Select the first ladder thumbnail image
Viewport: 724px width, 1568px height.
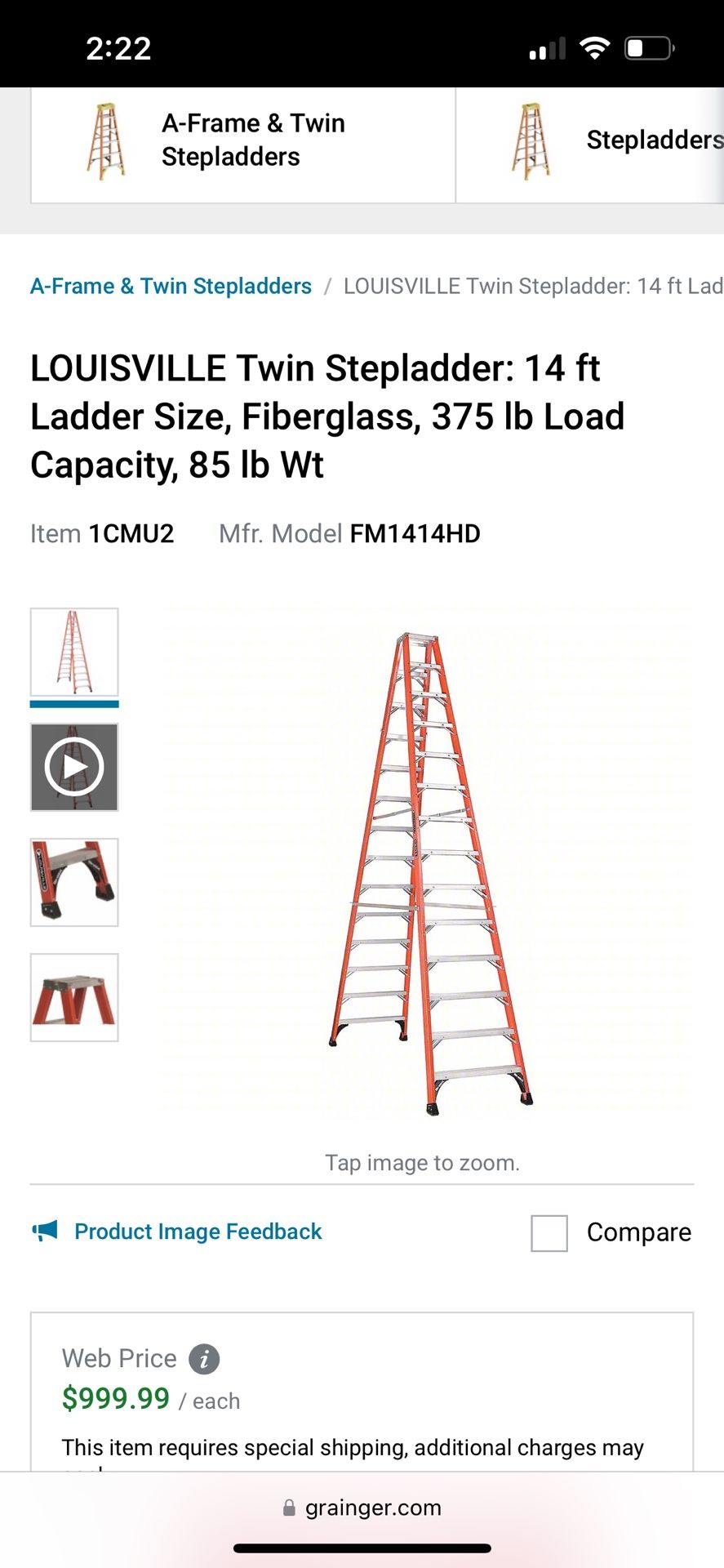pyautogui.click(x=74, y=652)
